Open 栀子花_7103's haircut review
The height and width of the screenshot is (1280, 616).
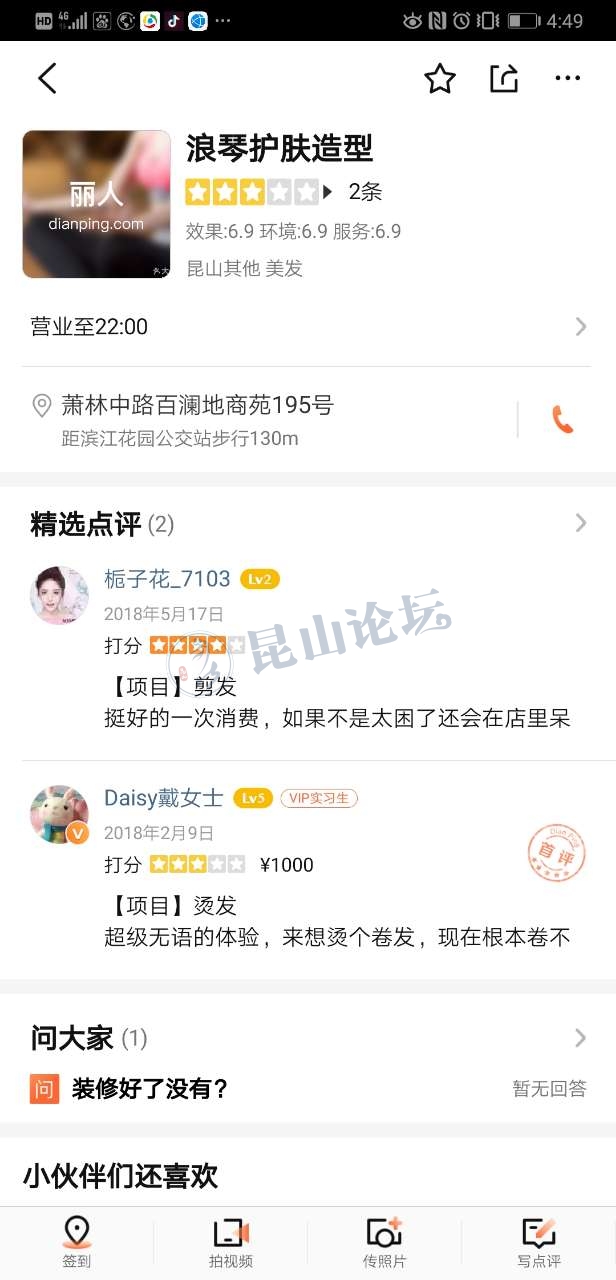pos(337,702)
